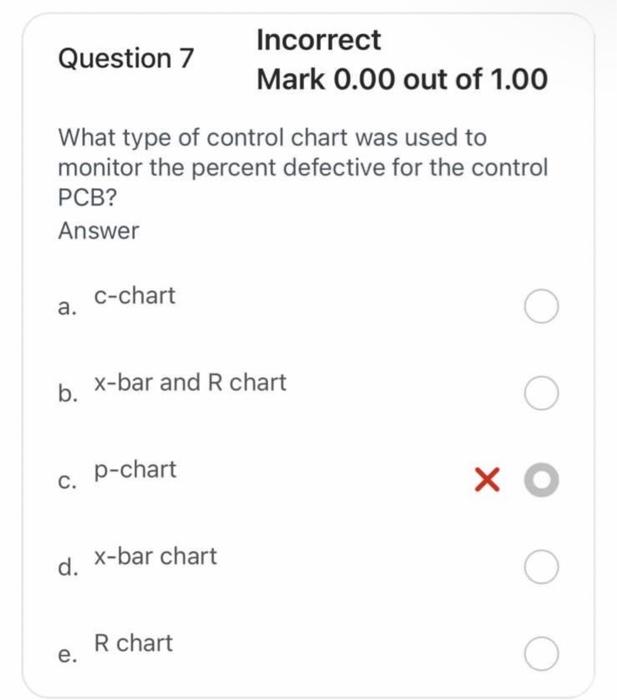Mark R chart as the answer
The image size is (617, 700).
click(538, 656)
